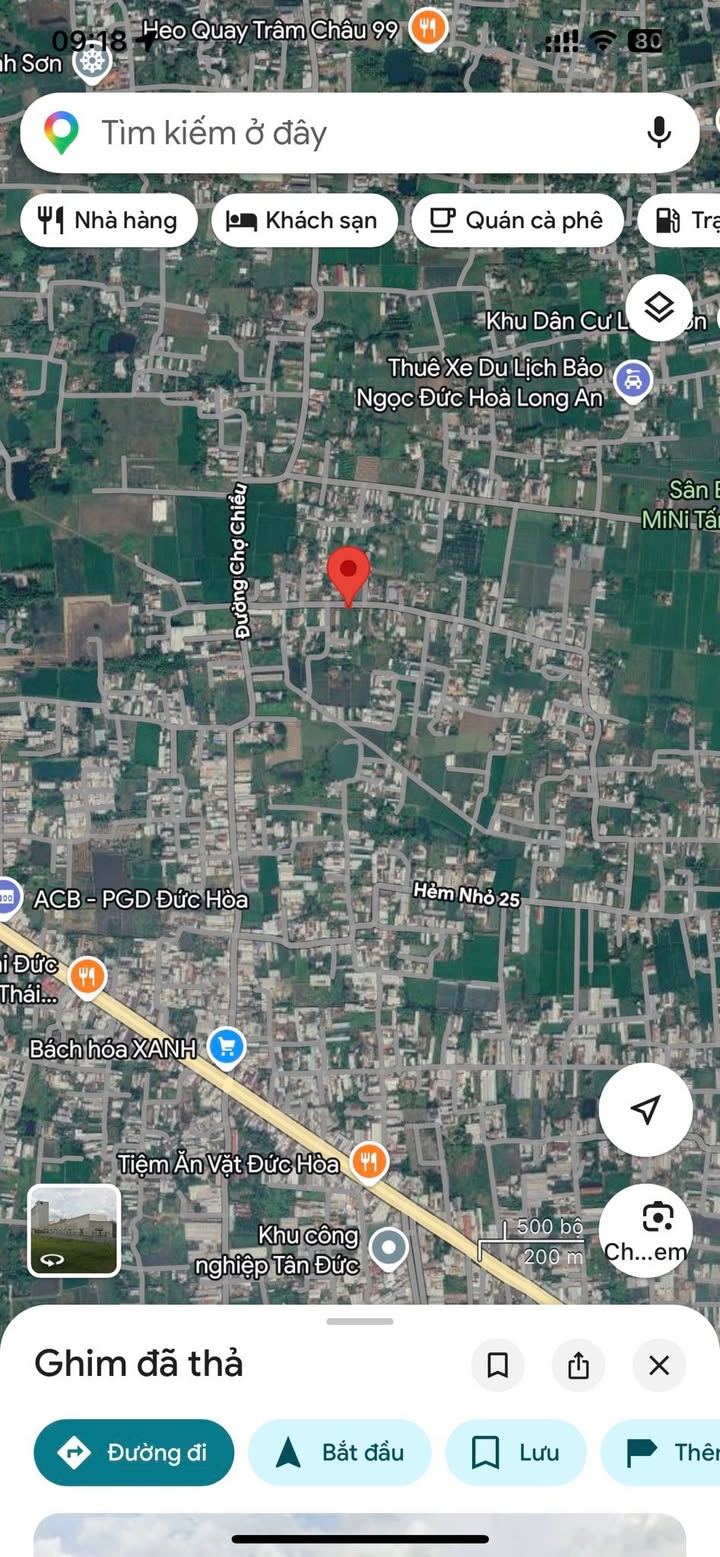
Task: Select the Quán cà phê filter chip
Action: coord(517,220)
